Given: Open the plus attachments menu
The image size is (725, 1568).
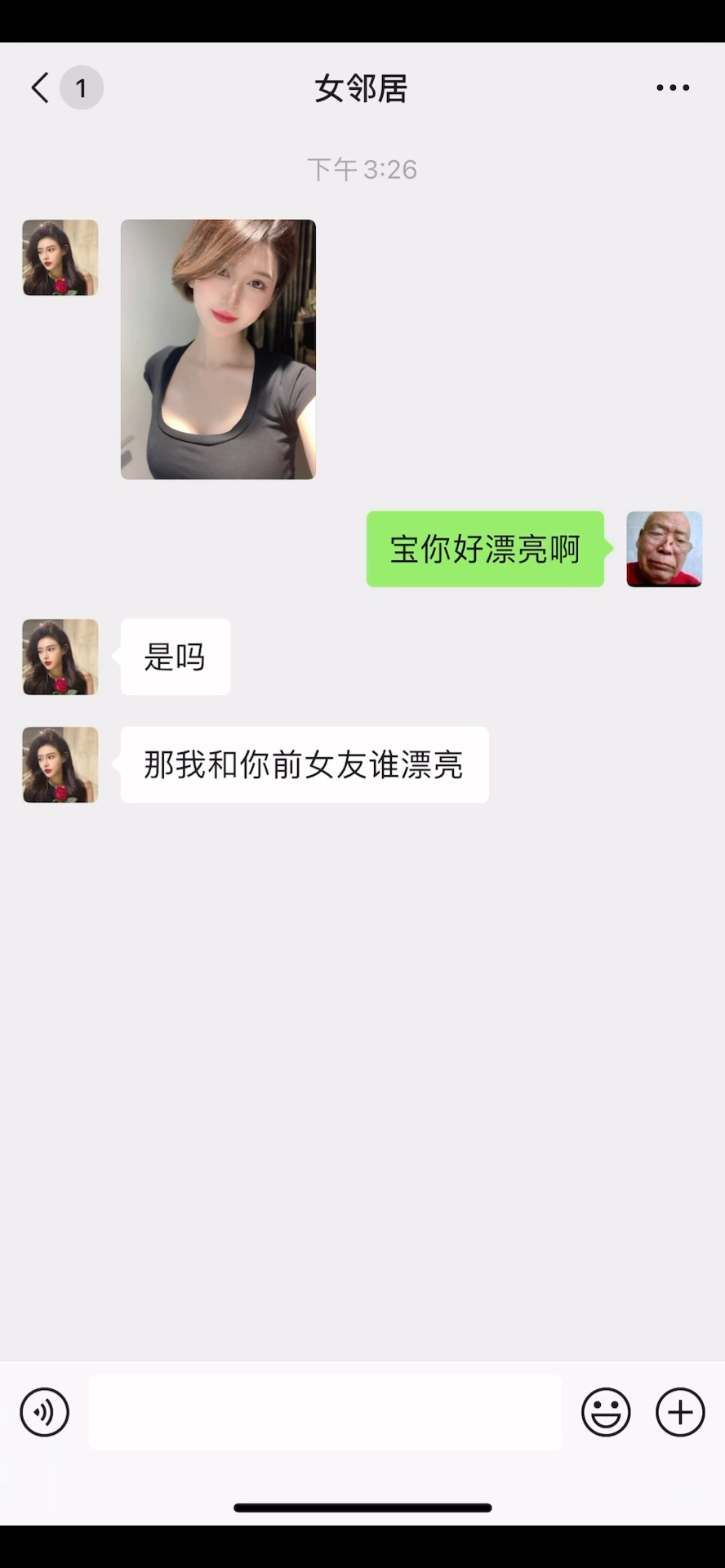Looking at the screenshot, I should coord(680,1412).
